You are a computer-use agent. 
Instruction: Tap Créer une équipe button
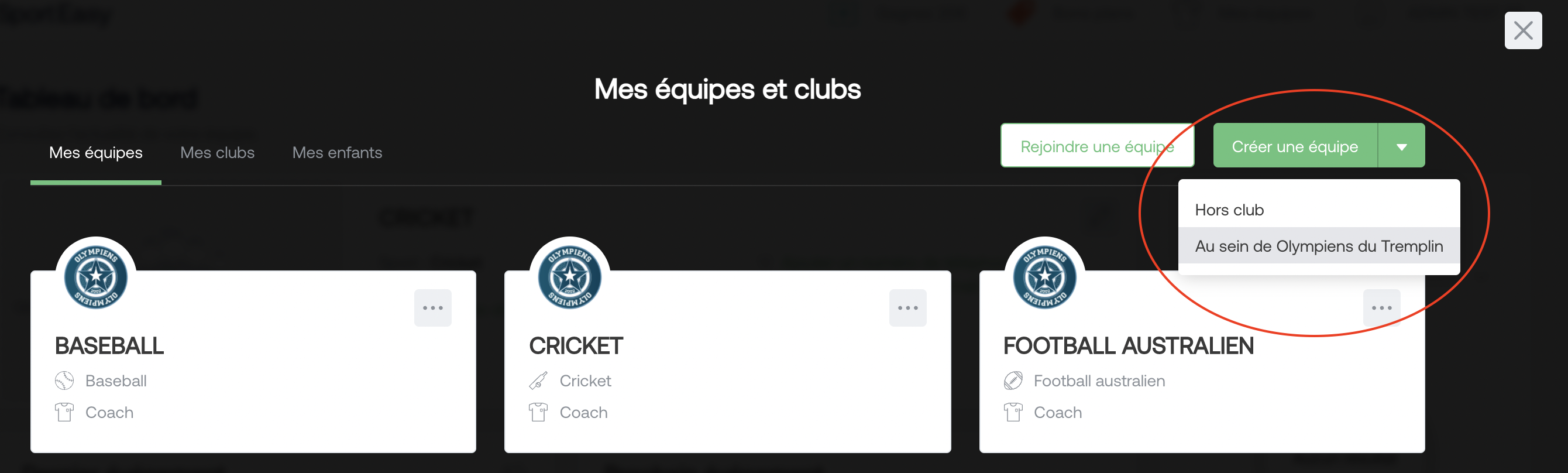pos(1294,146)
